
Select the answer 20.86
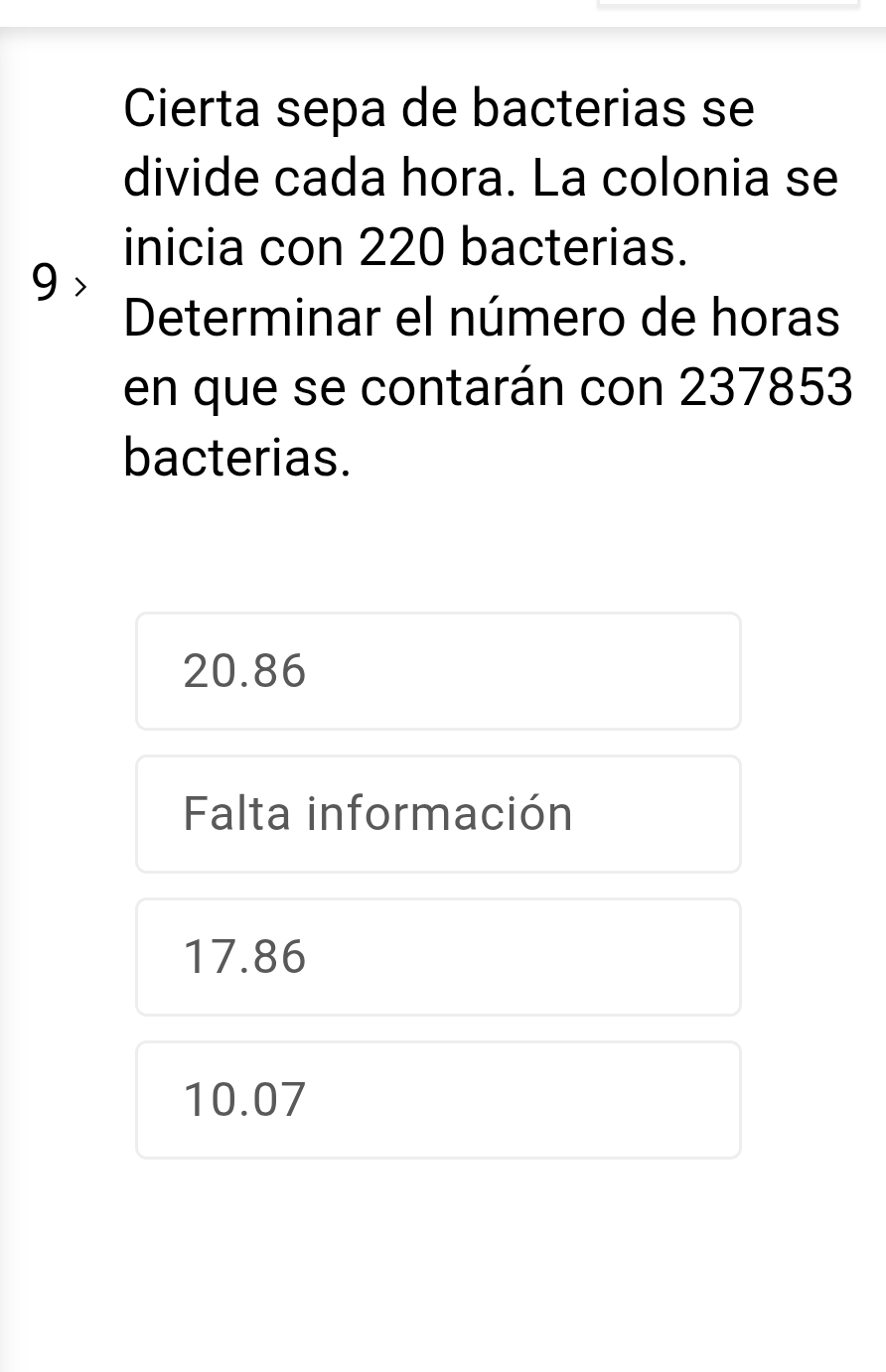click(438, 671)
